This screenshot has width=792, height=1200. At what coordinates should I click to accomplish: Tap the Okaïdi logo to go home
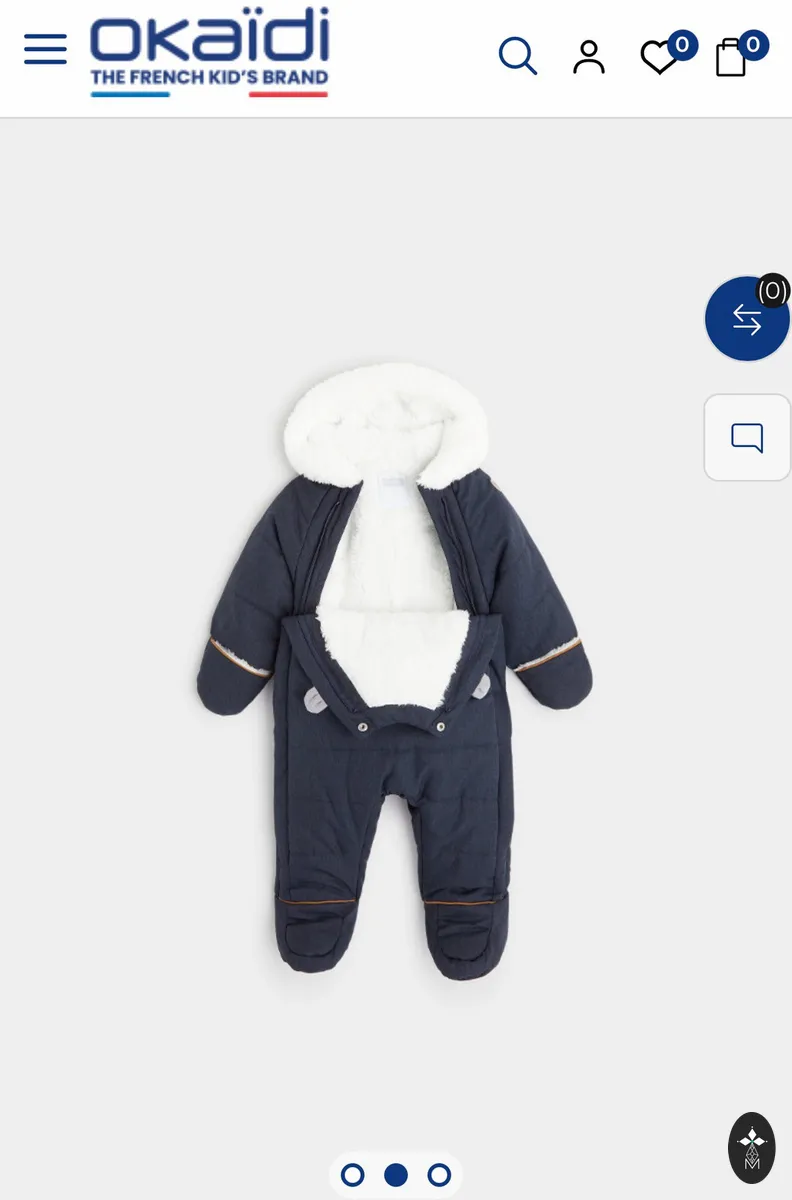click(209, 52)
